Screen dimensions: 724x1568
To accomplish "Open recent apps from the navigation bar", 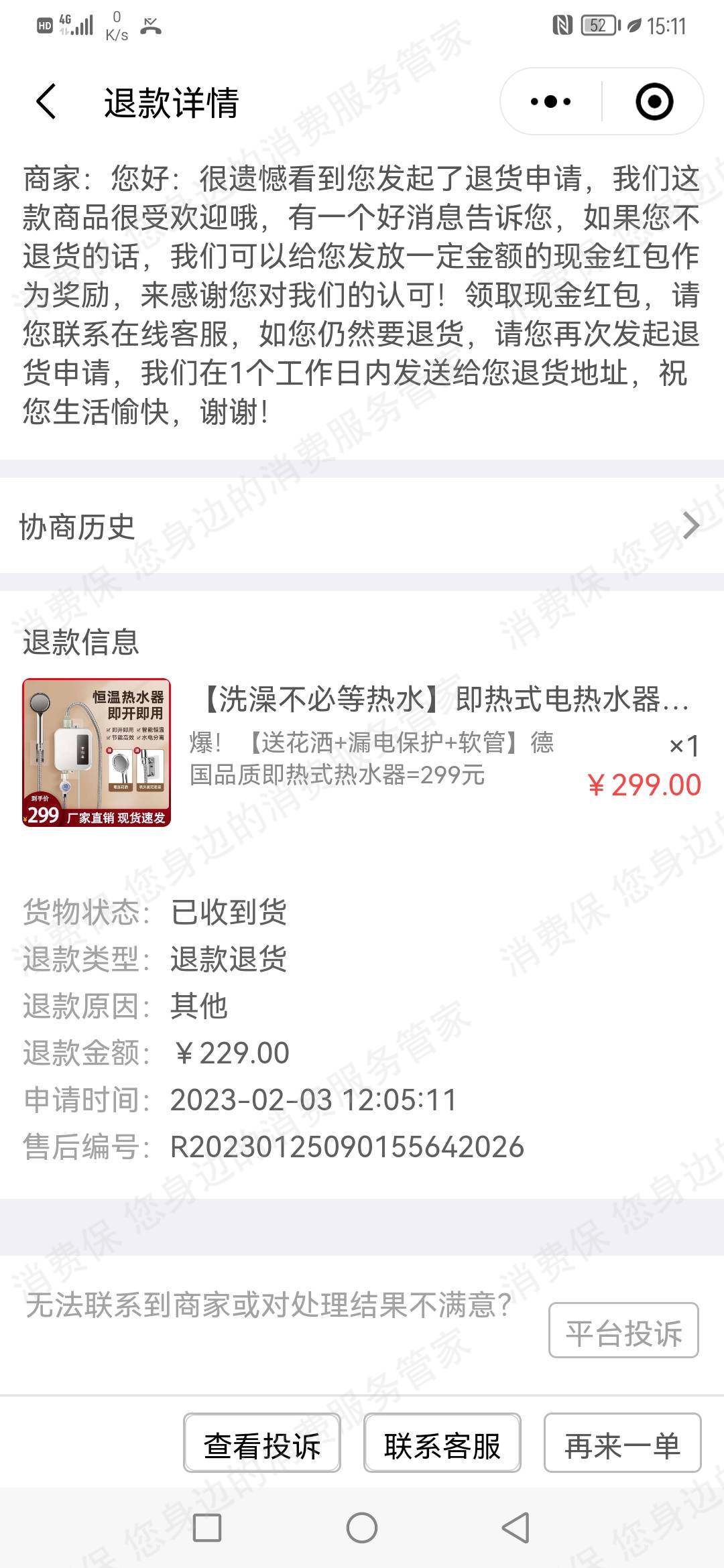I will coord(207,1528).
